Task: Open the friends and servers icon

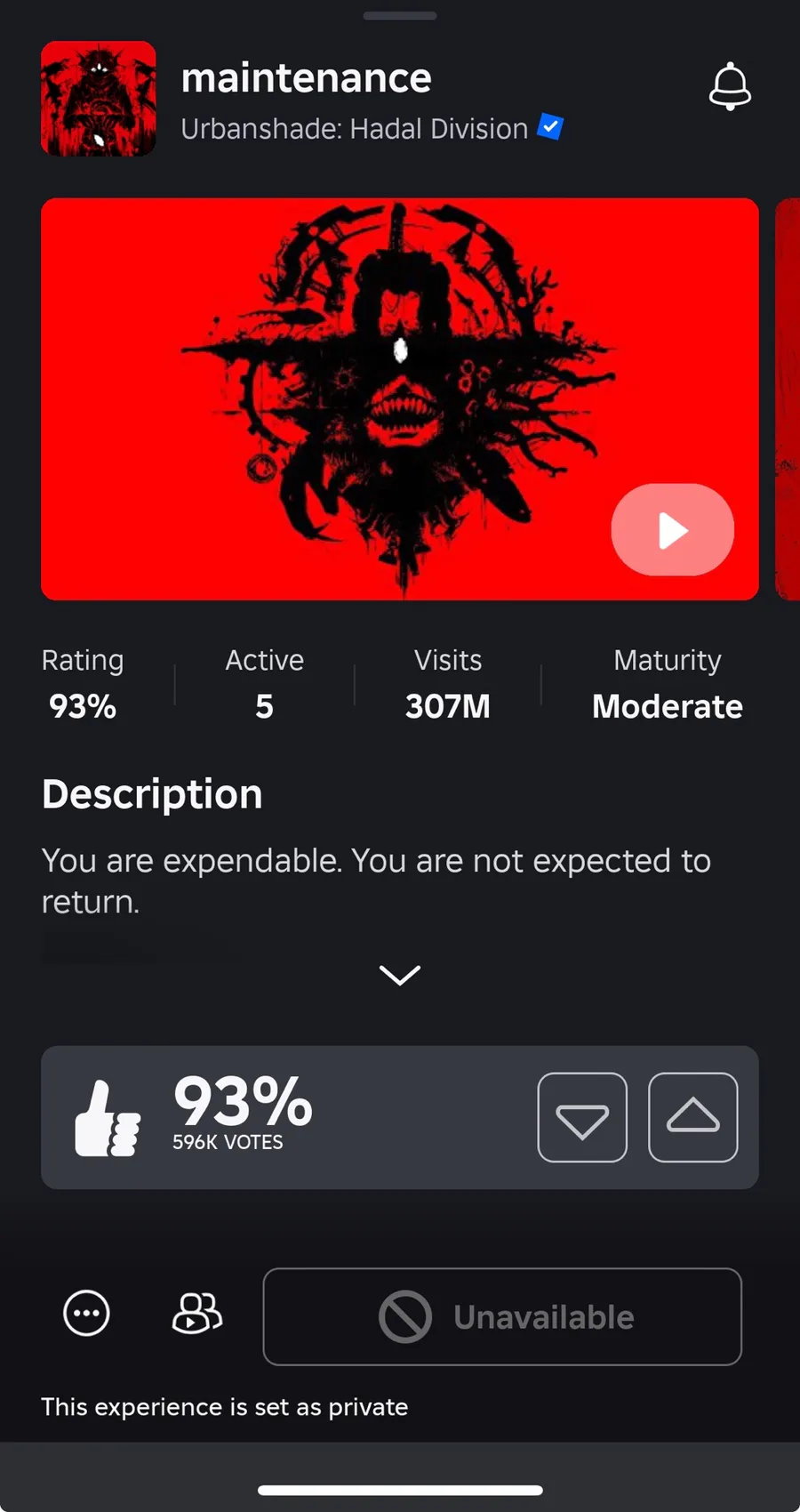Action: click(197, 1314)
